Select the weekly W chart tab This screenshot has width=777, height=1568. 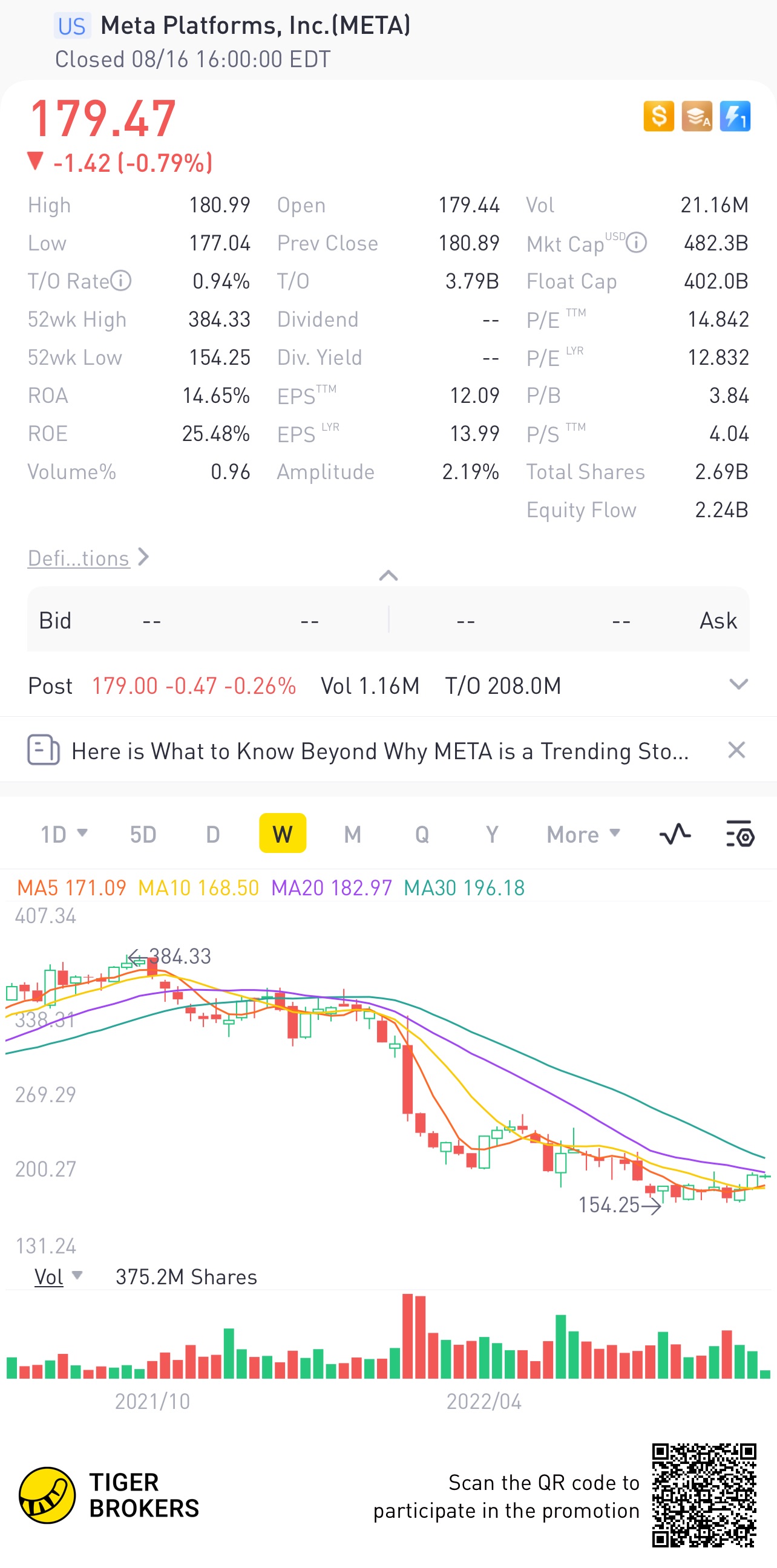(x=283, y=834)
